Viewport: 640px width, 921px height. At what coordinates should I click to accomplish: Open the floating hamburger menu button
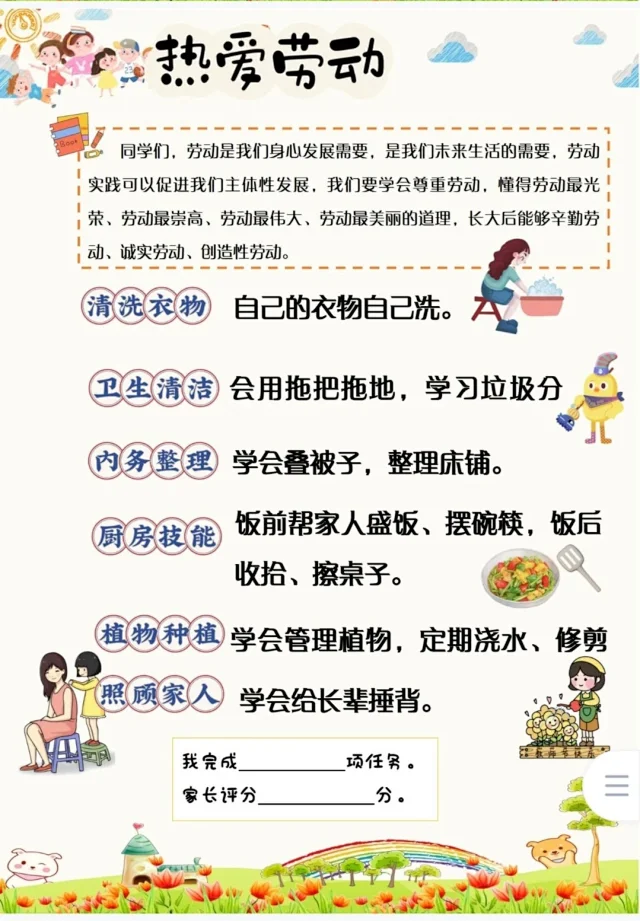[x=616, y=785]
